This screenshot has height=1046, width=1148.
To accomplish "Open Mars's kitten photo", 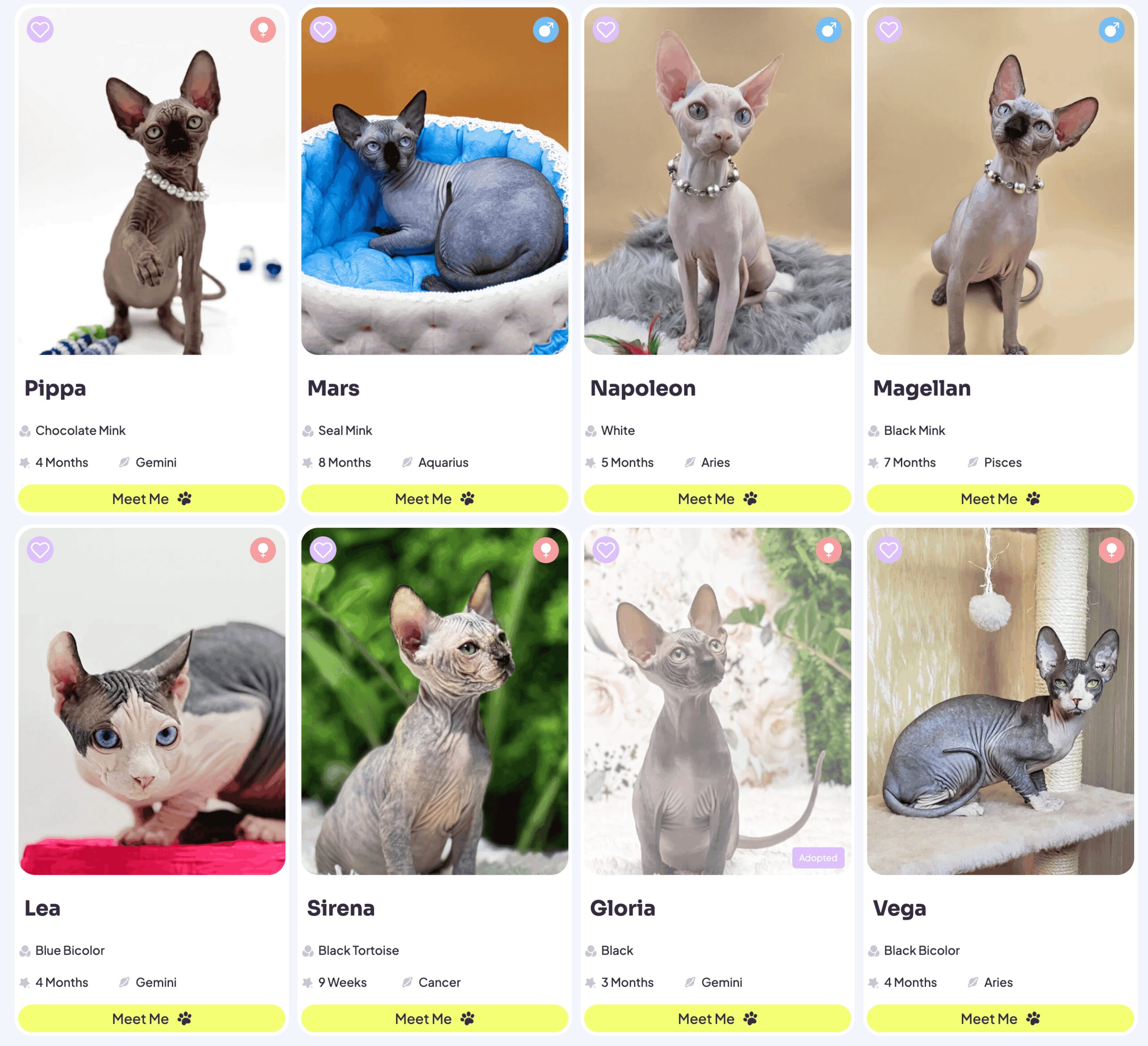I will coord(434,188).
